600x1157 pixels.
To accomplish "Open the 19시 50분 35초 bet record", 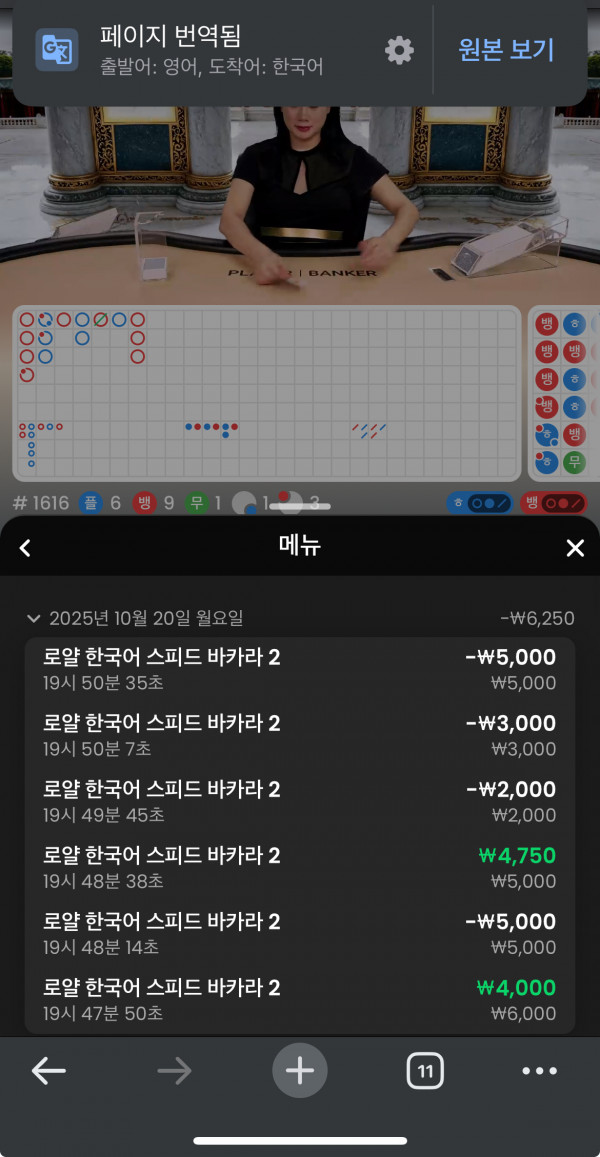I will coord(300,669).
